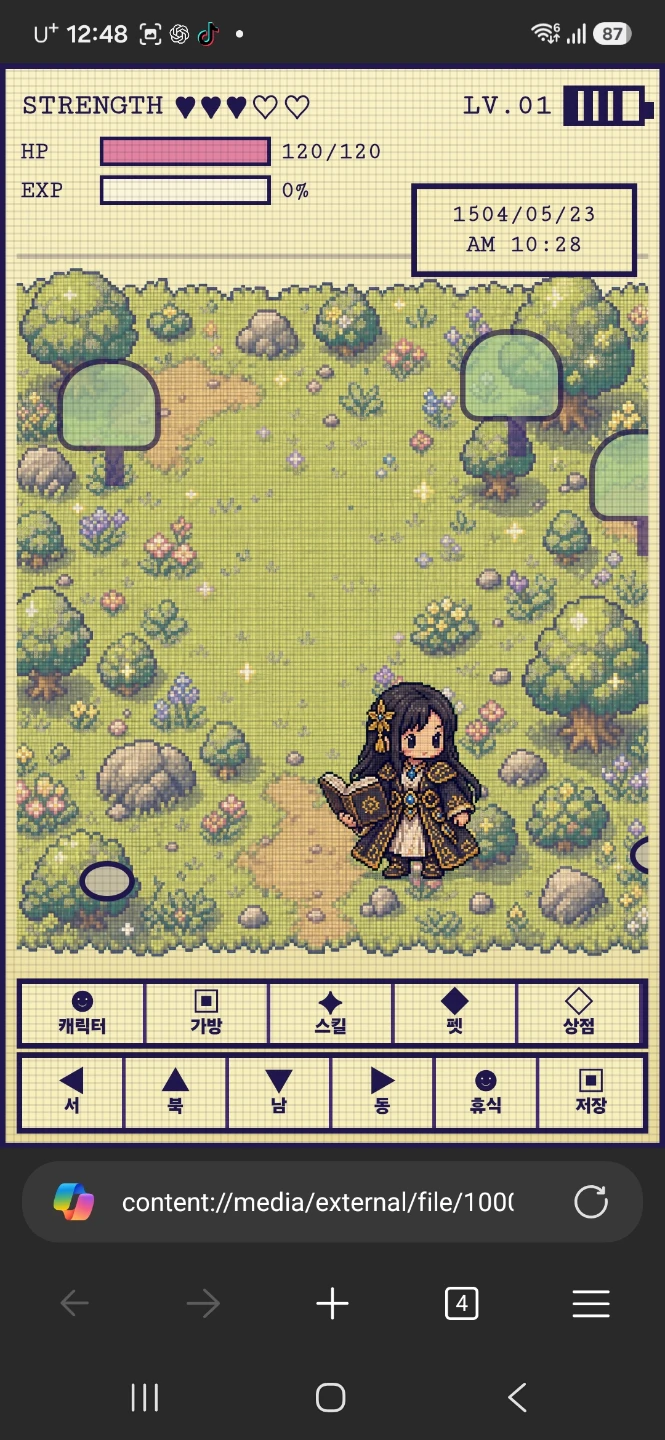
Task: Open the 가방 bag inventory
Action: [x=206, y=1013]
